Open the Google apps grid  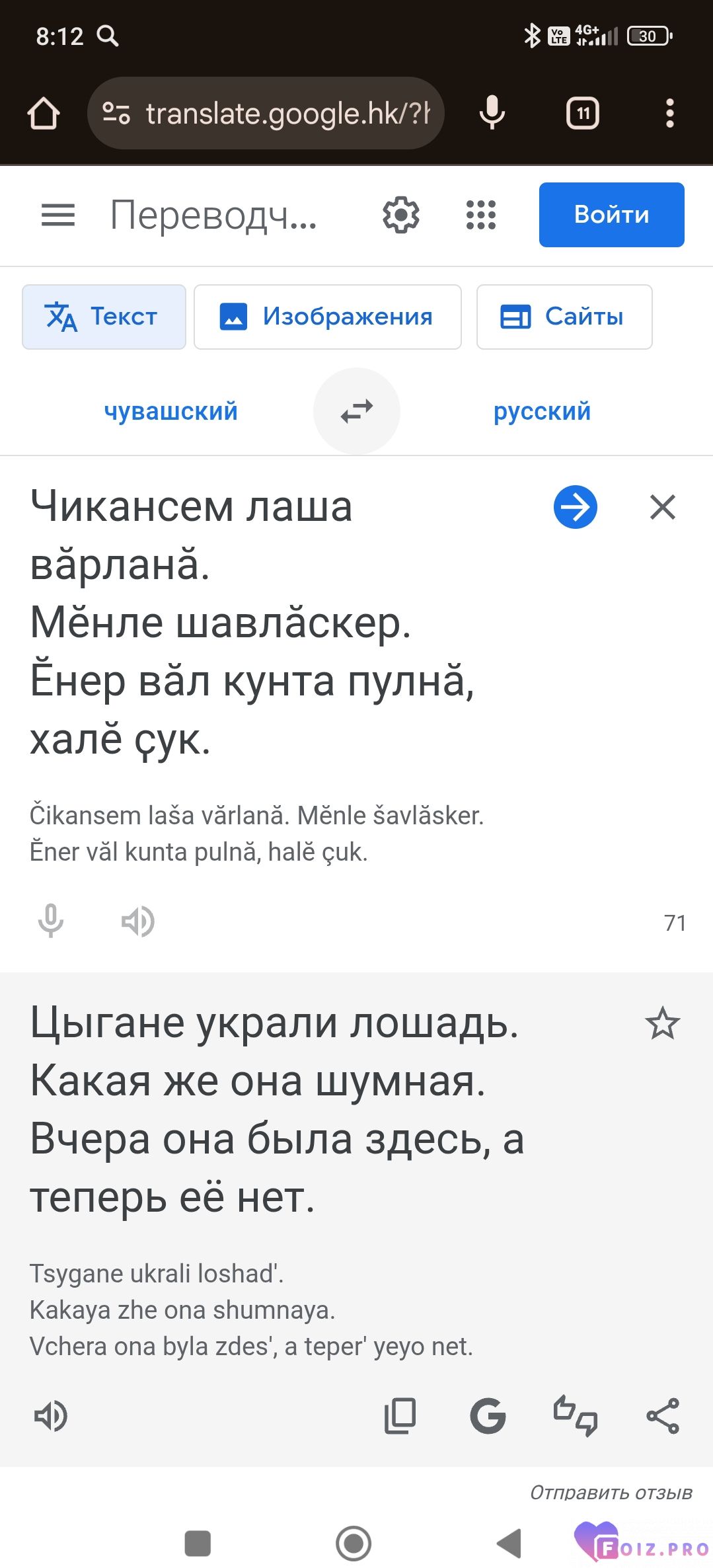481,215
